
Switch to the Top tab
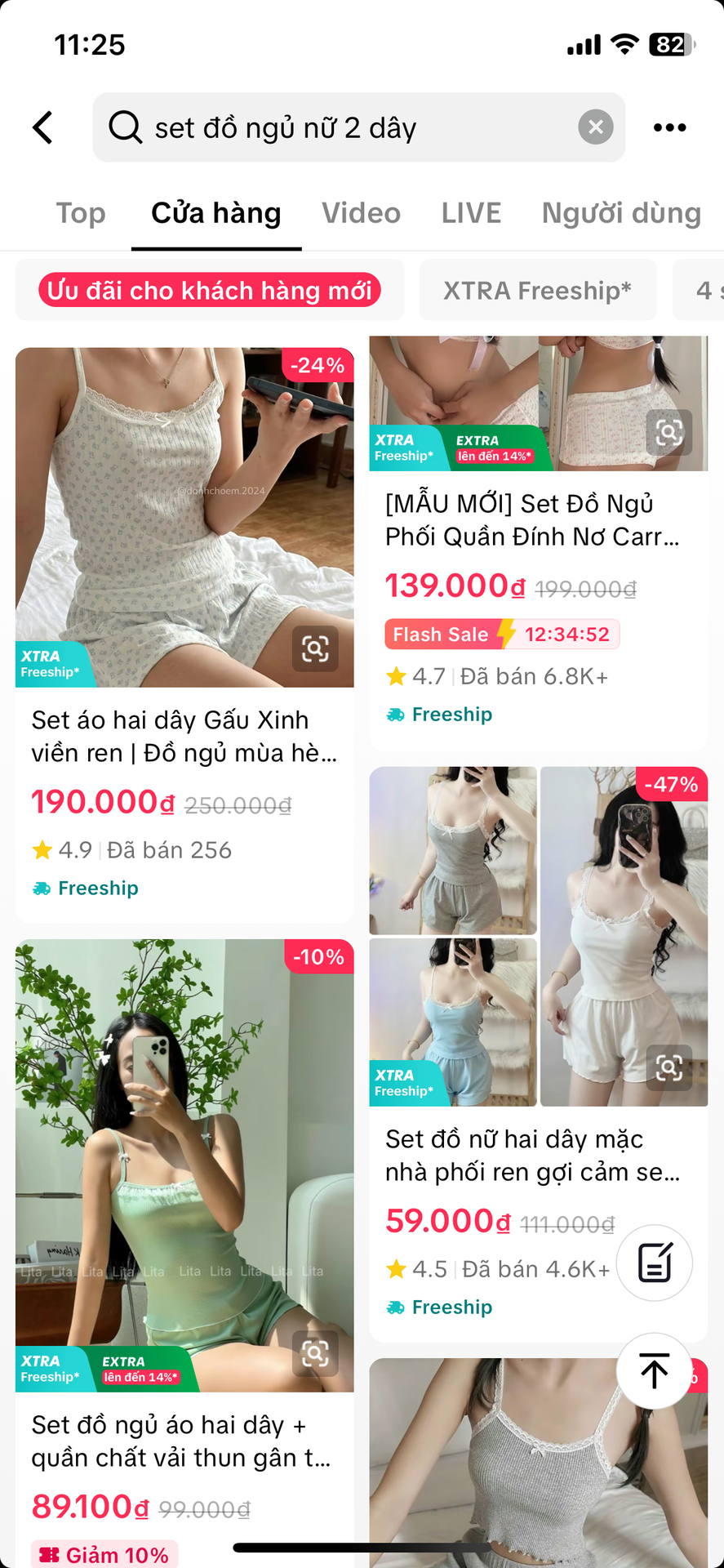point(81,213)
